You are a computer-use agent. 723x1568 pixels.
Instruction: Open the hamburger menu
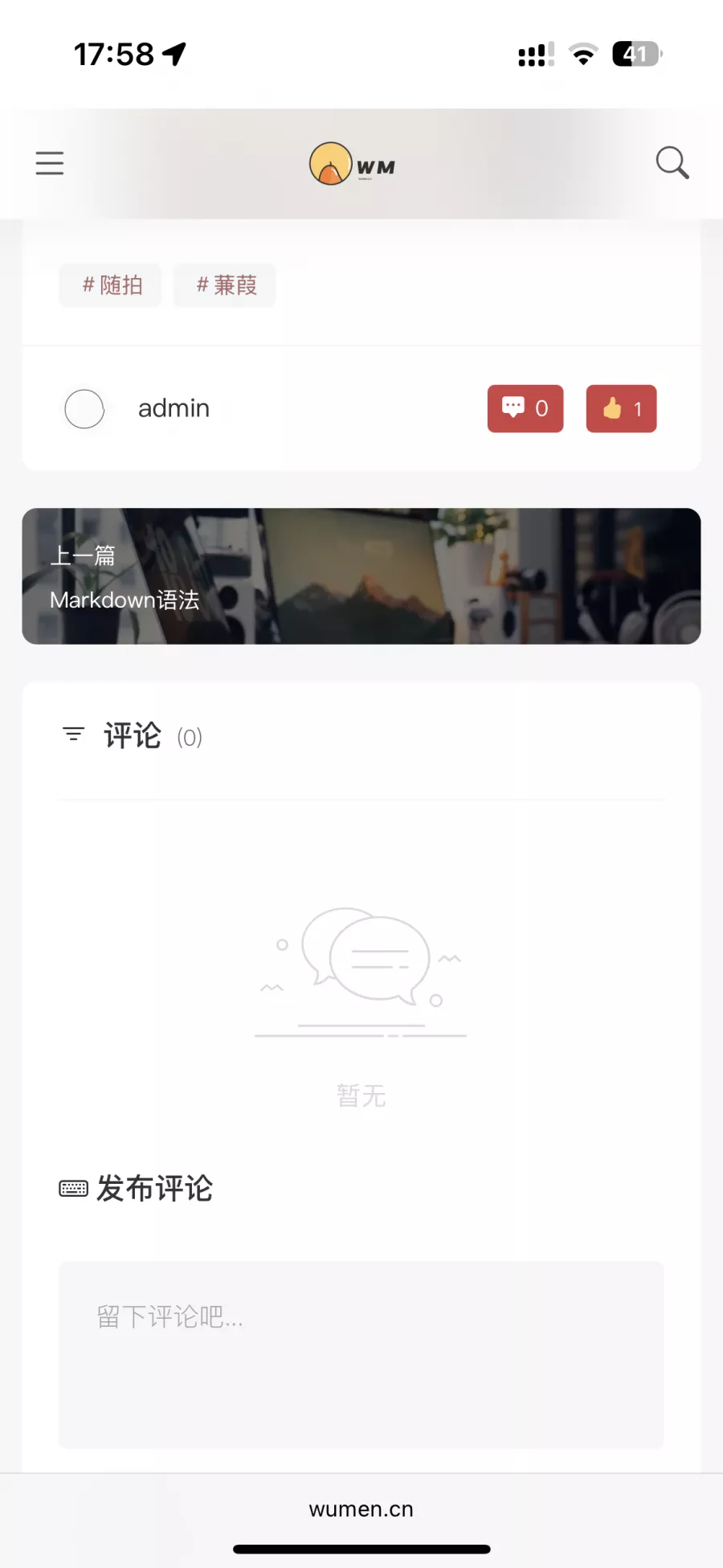tap(50, 163)
